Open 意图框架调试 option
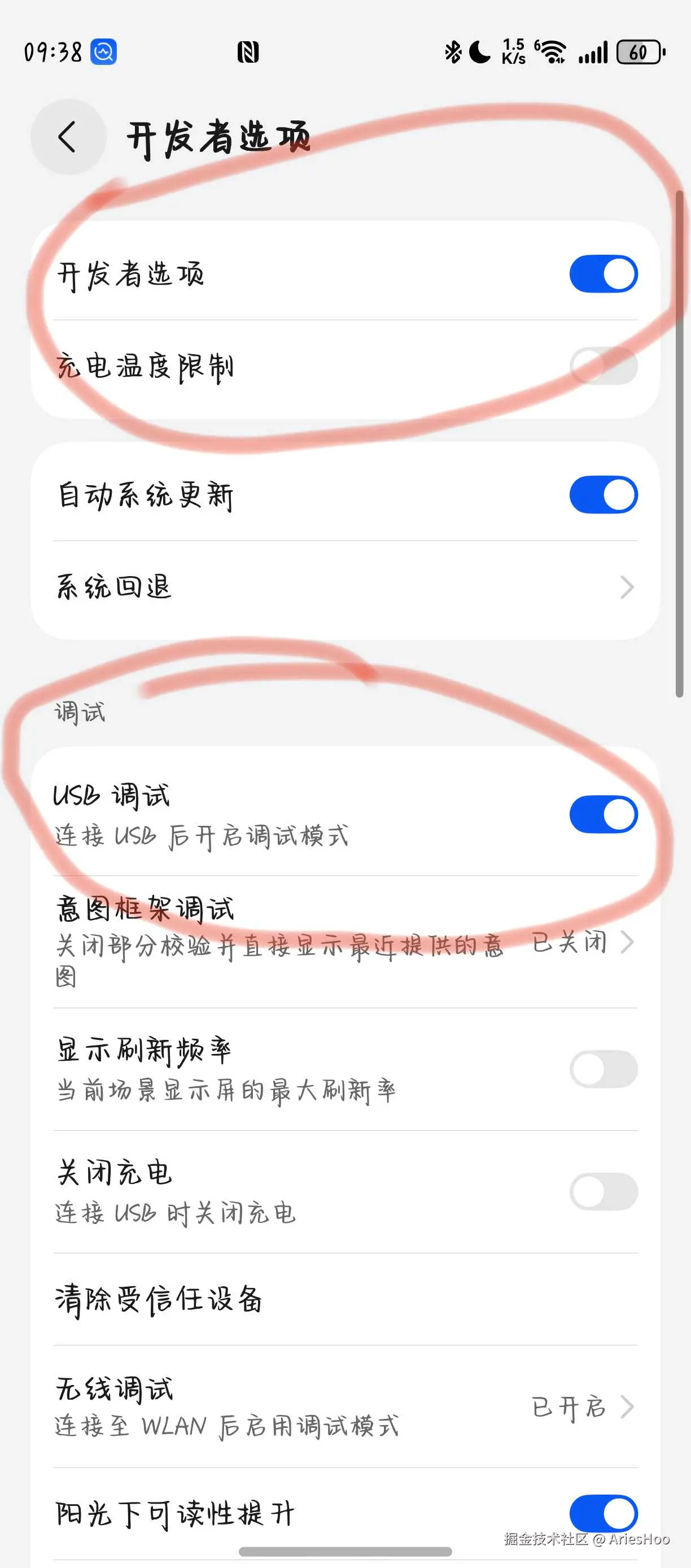The width and height of the screenshot is (691, 1568). (345, 942)
